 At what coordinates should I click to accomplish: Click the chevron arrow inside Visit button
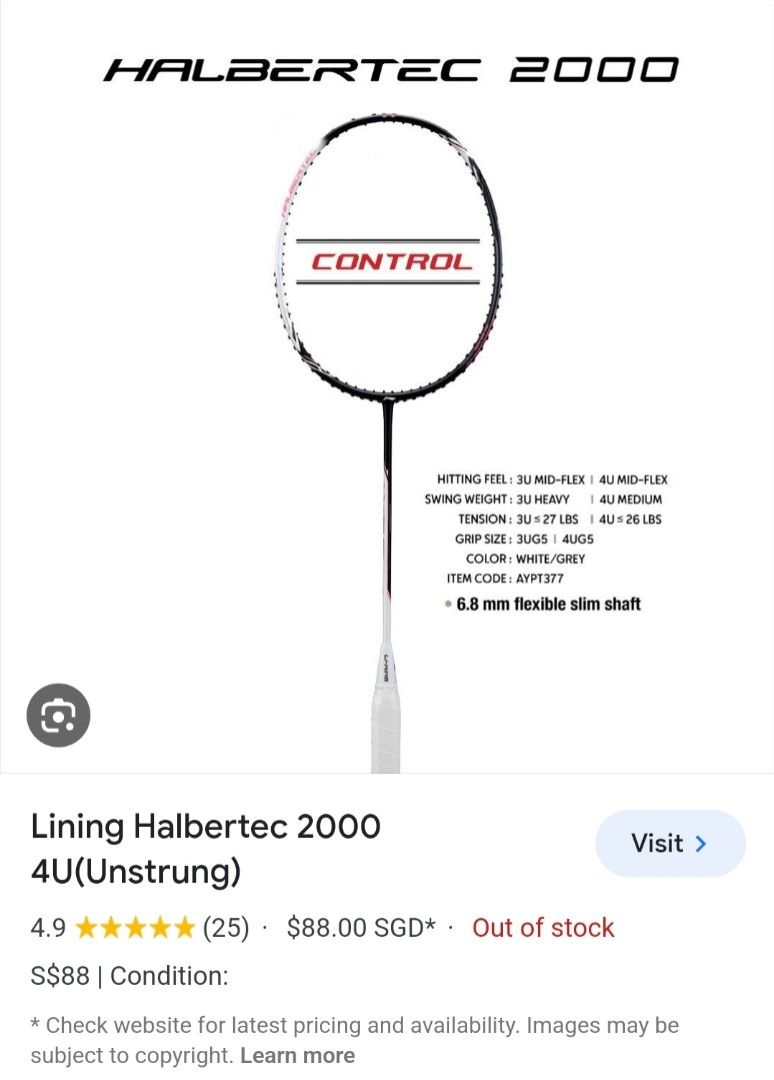(x=700, y=843)
